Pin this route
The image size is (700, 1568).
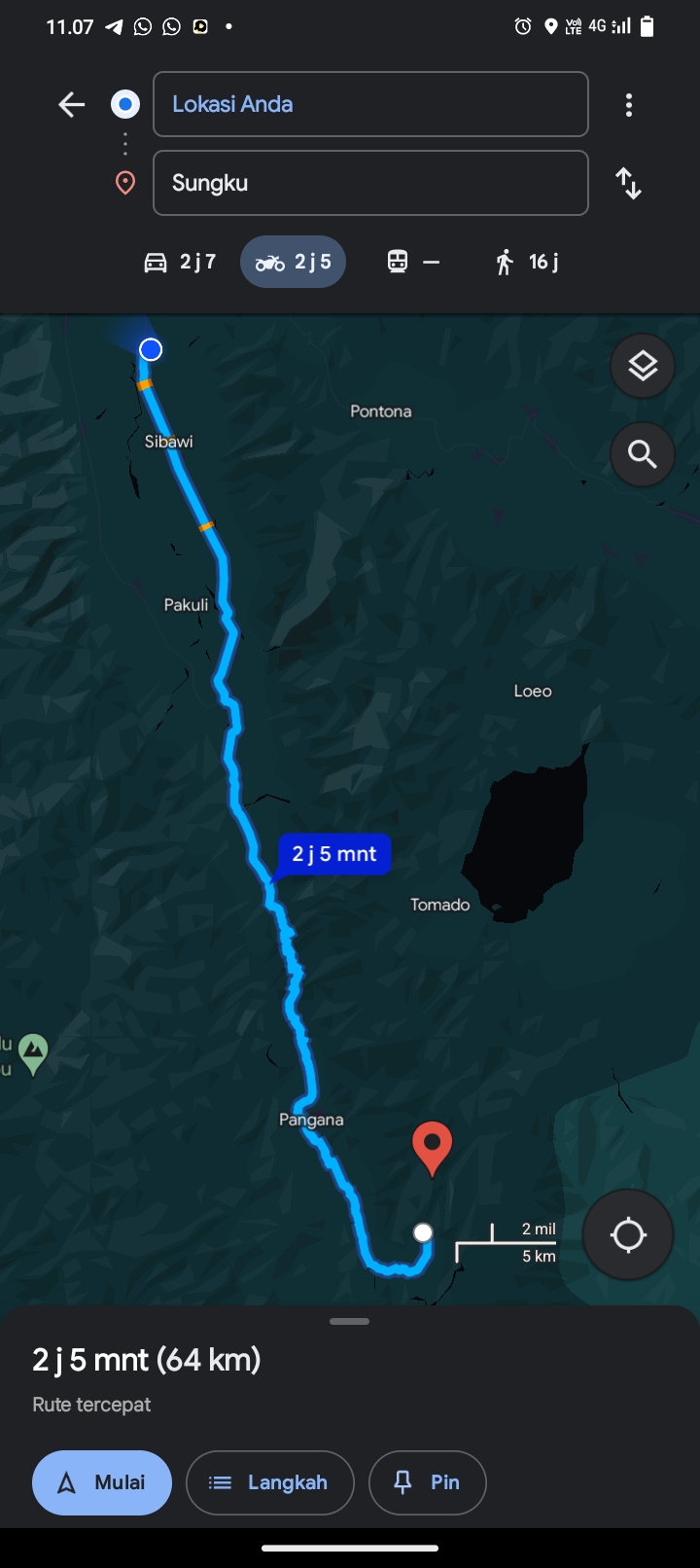tap(427, 1482)
